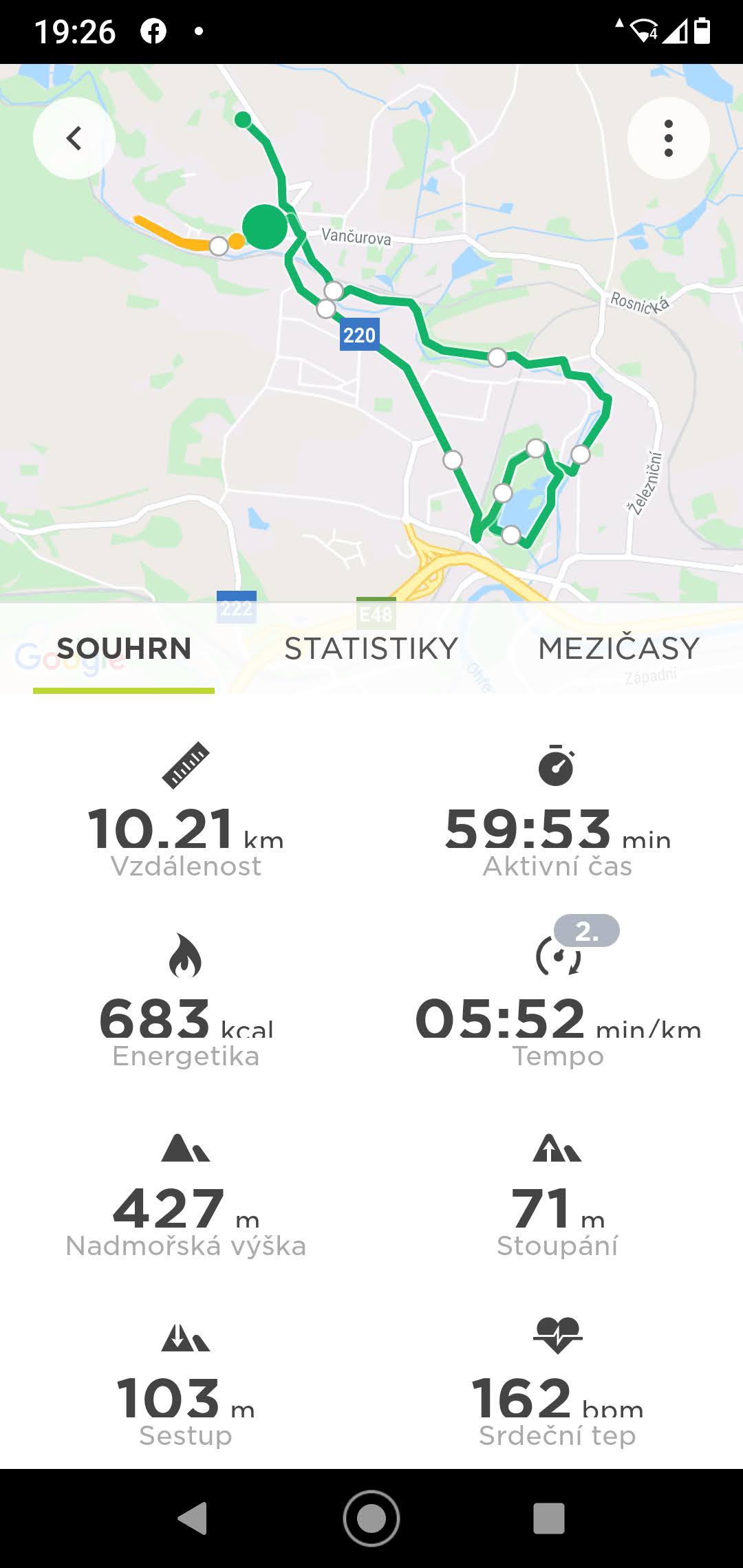
Task: Tap the system home button
Action: coord(371,1518)
